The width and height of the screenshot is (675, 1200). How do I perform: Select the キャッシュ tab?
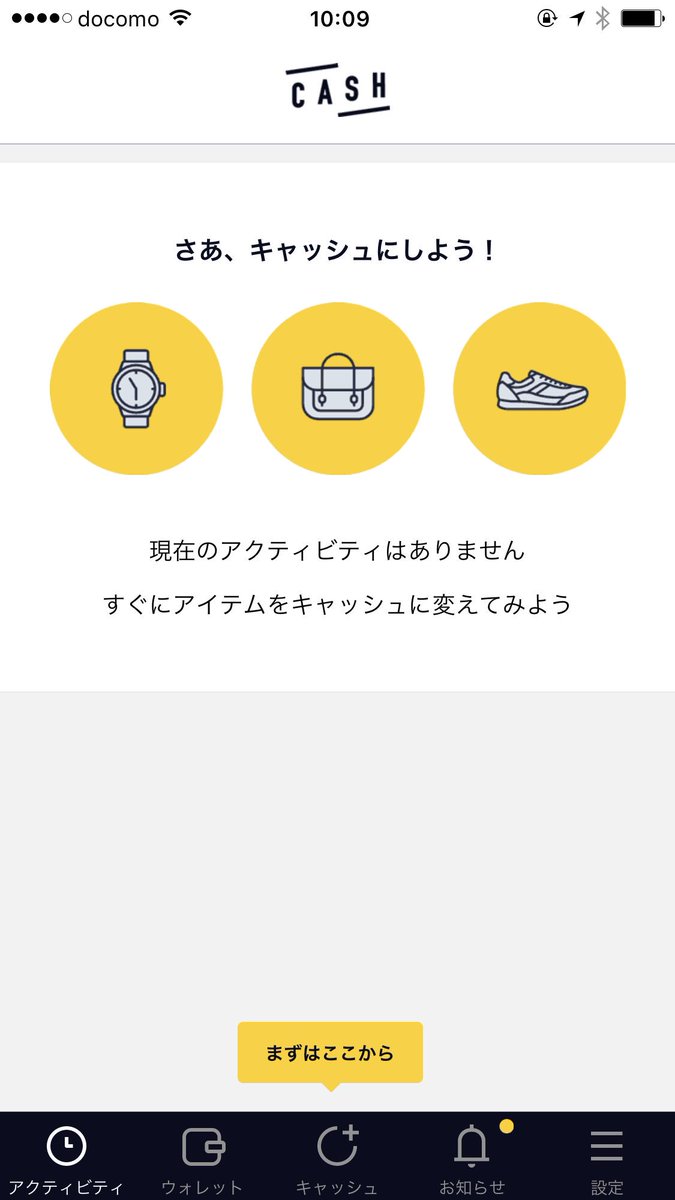coord(337,1158)
